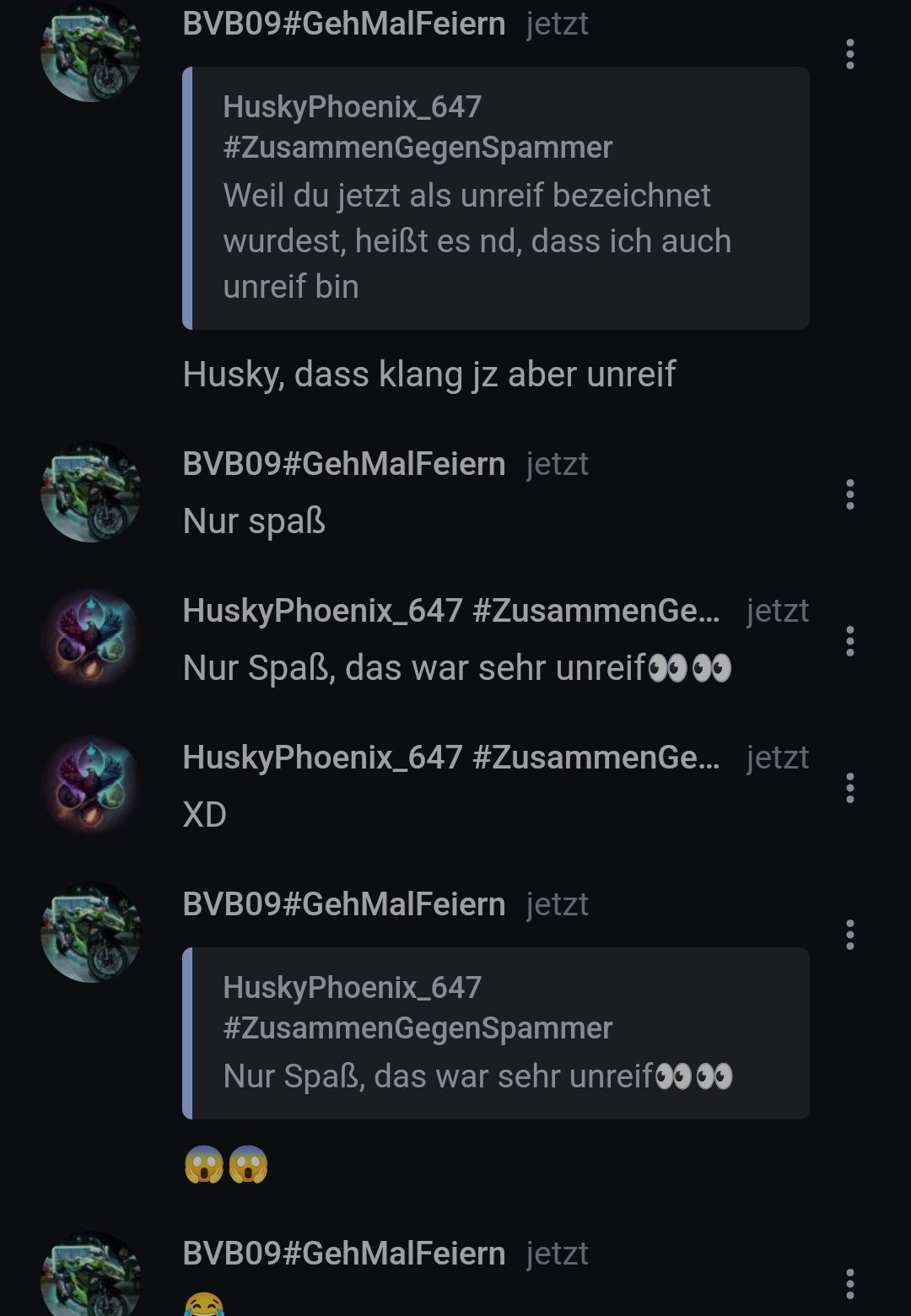This screenshot has width=911, height=1316.
Task: Jump to quoted message 'Weil du jetzt als unreif bezeichnet'
Action: point(496,198)
